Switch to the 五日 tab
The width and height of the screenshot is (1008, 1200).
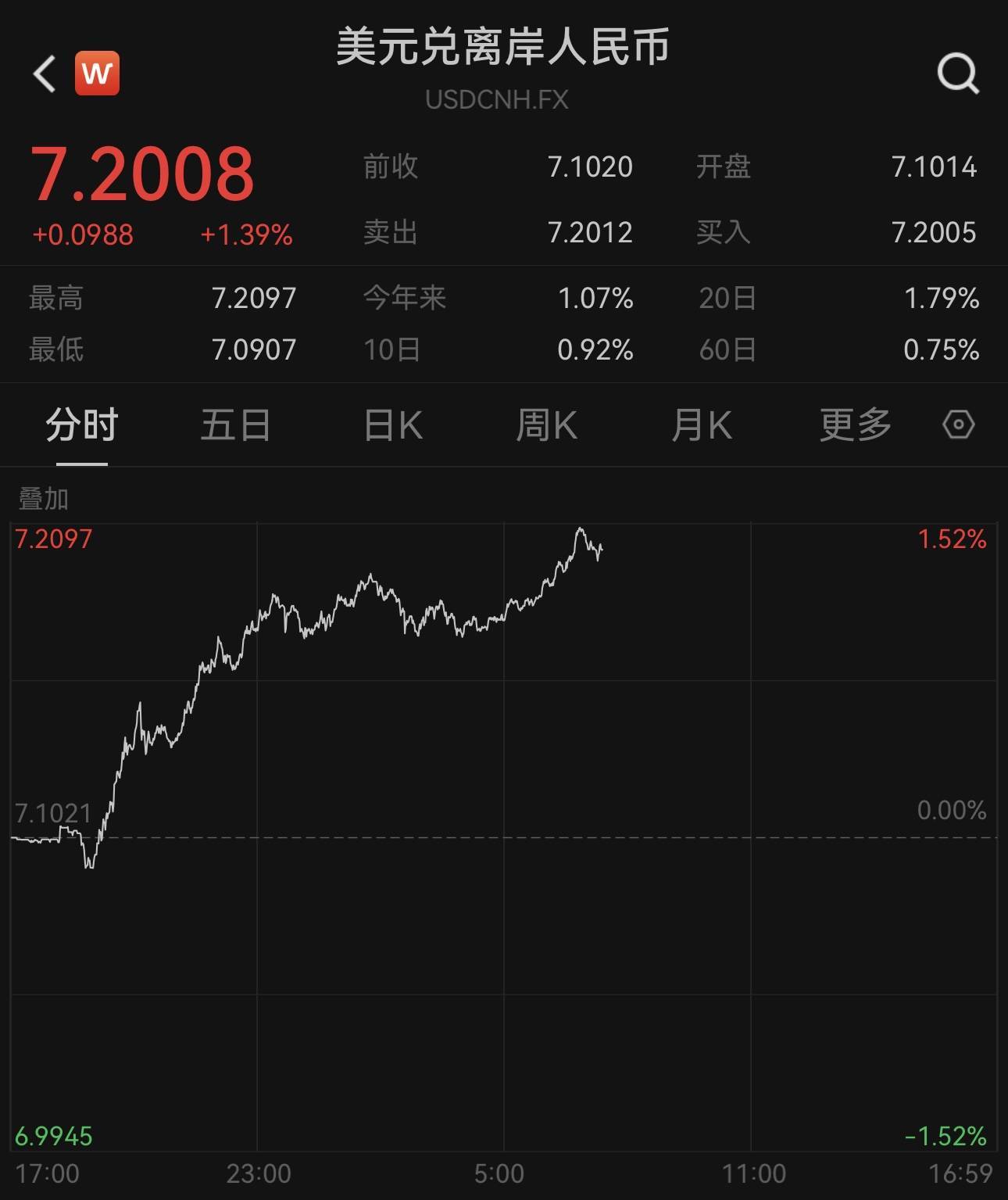[235, 425]
